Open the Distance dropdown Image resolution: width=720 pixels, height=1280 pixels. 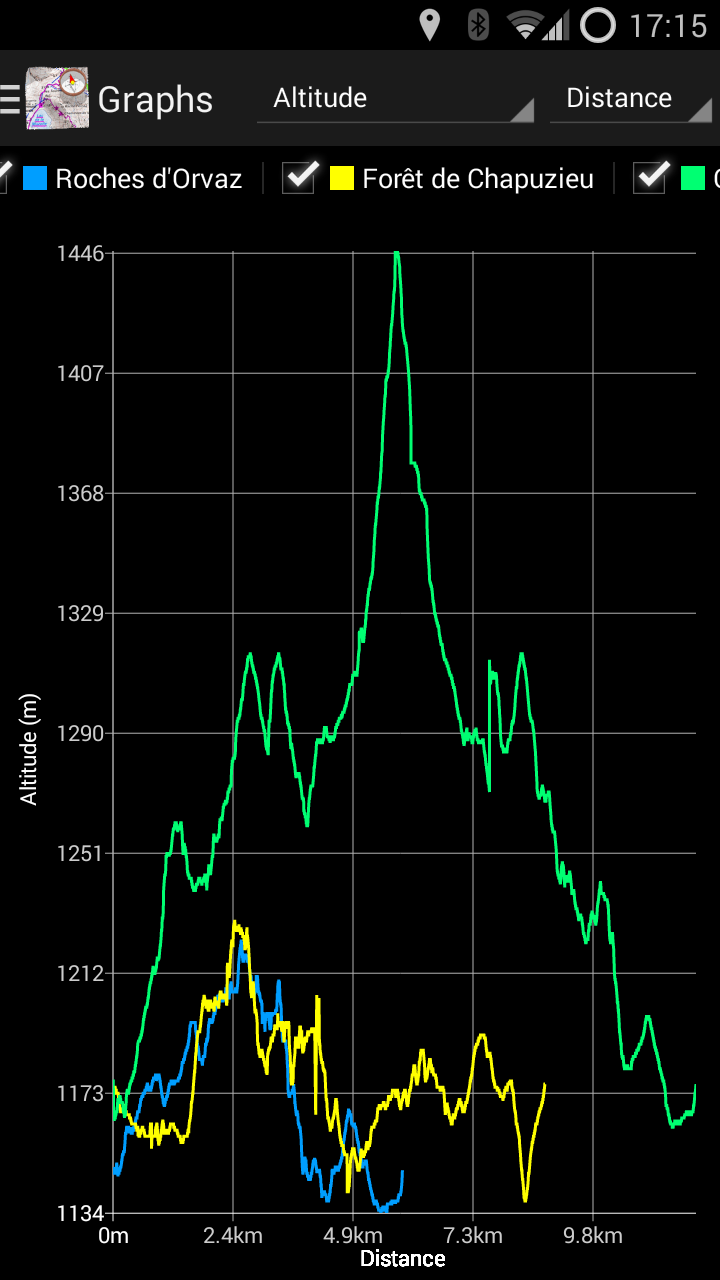point(632,99)
